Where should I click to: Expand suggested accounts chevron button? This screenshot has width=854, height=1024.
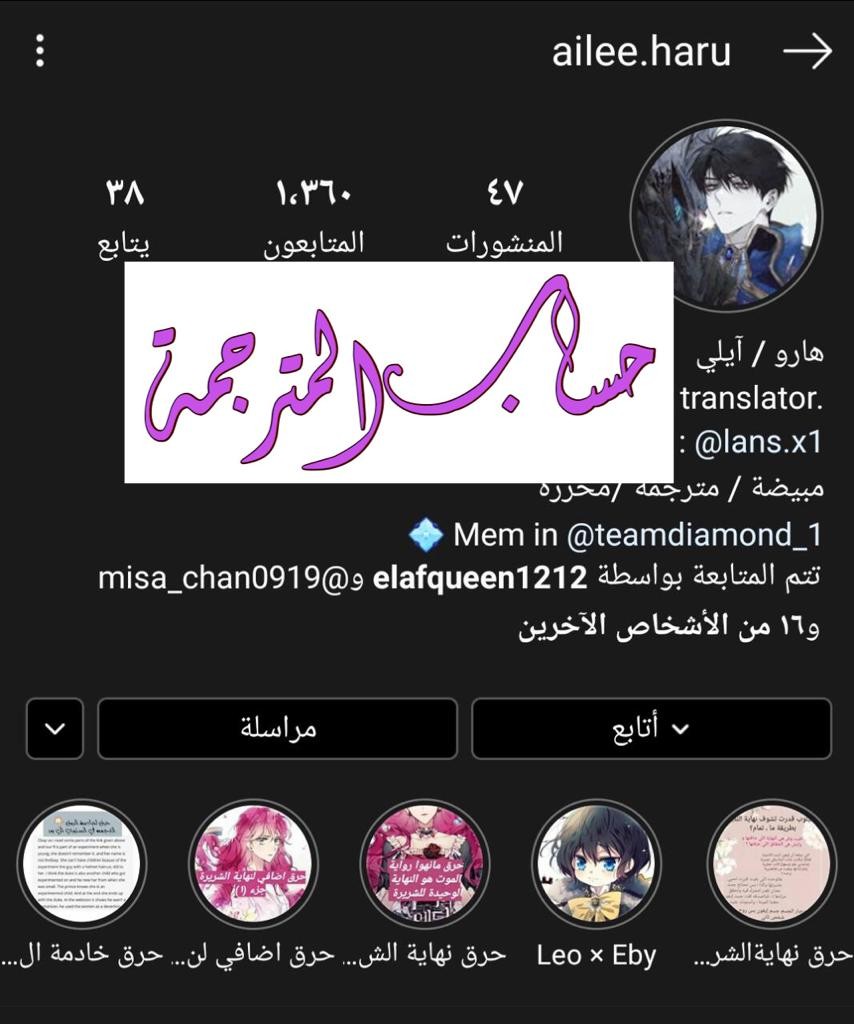(x=55, y=729)
